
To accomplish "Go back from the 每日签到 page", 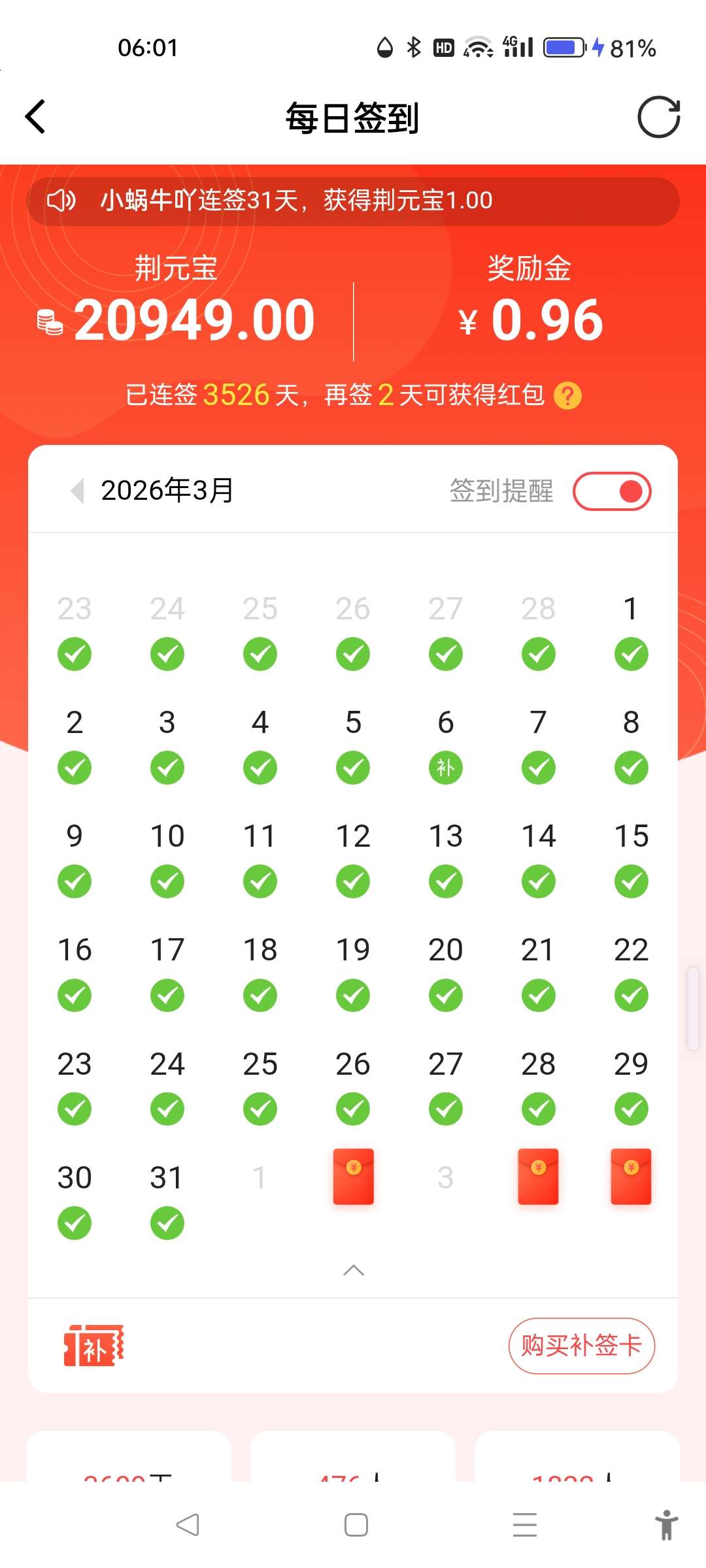I will 36,117.
